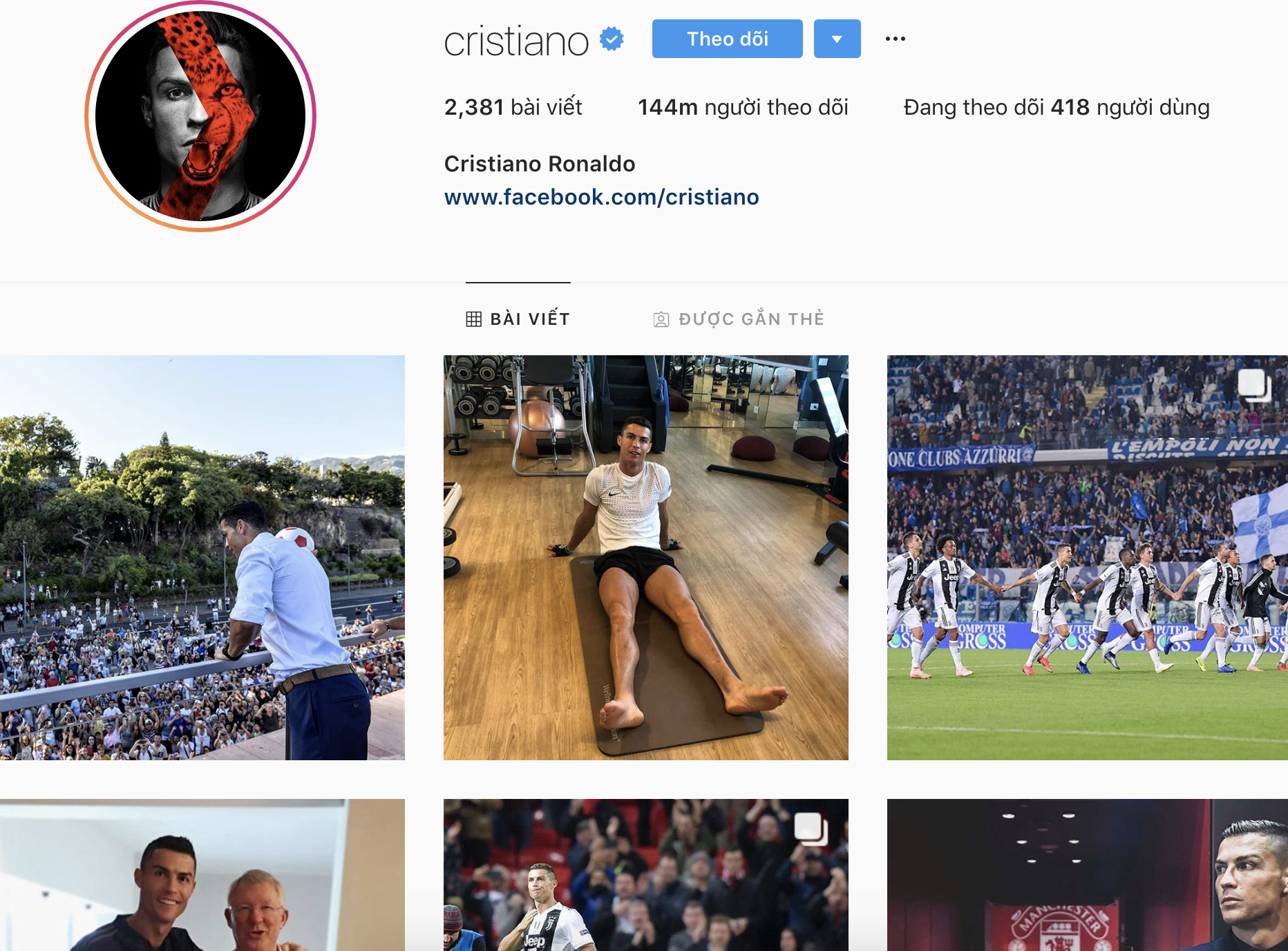Open the www.facebook.com/cristiano link
Image resolution: width=1288 pixels, height=951 pixels.
(x=601, y=197)
